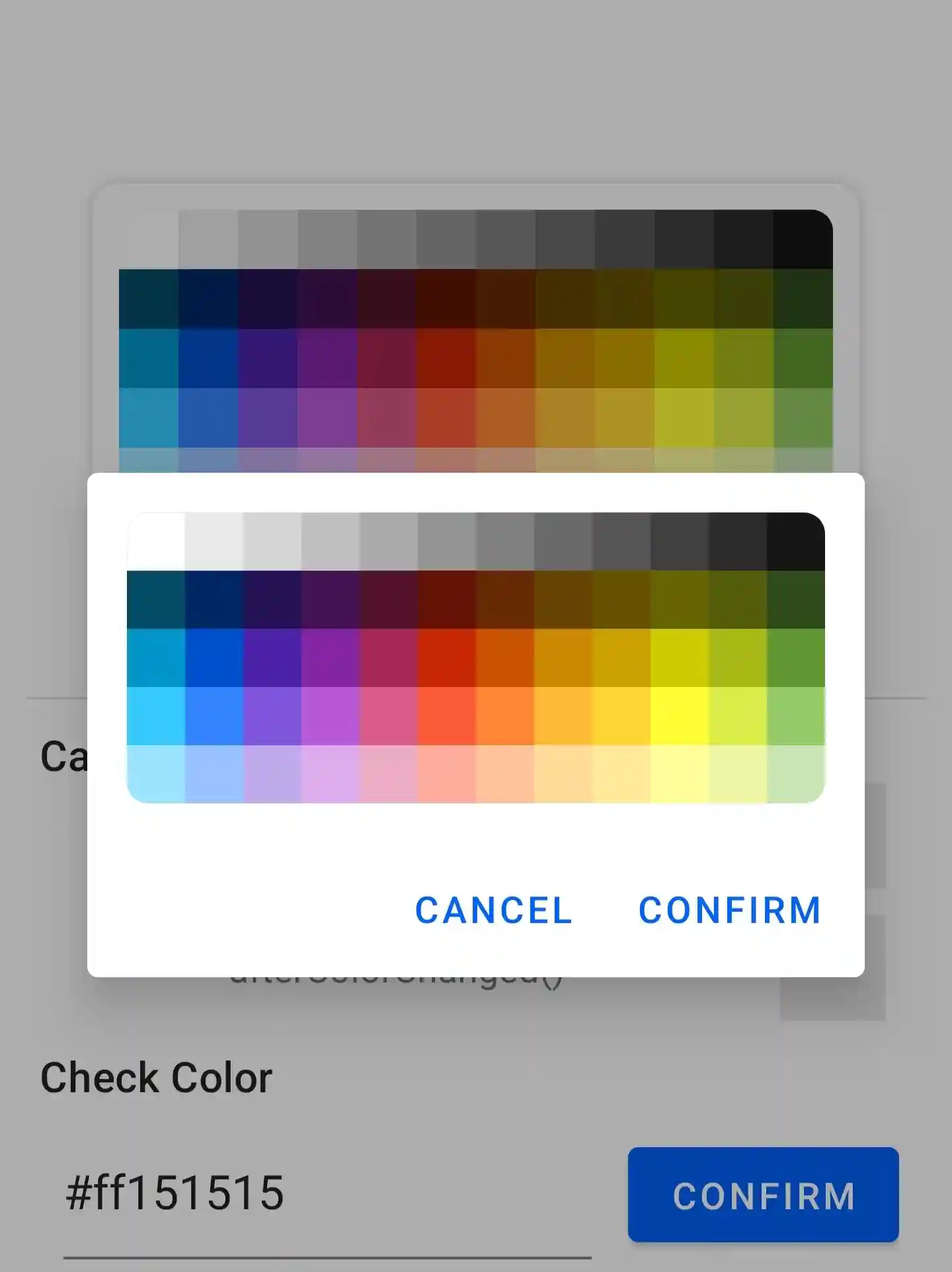Select the white swatch in the dialog

[x=156, y=541]
